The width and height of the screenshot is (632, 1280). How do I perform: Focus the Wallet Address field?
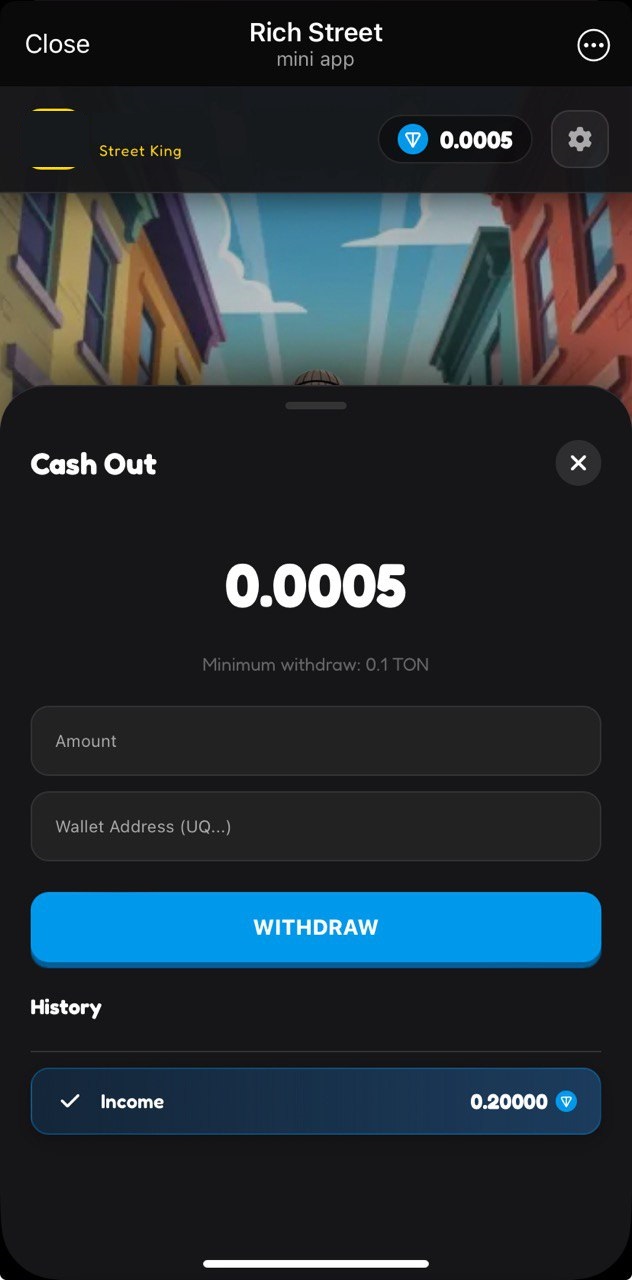point(316,827)
